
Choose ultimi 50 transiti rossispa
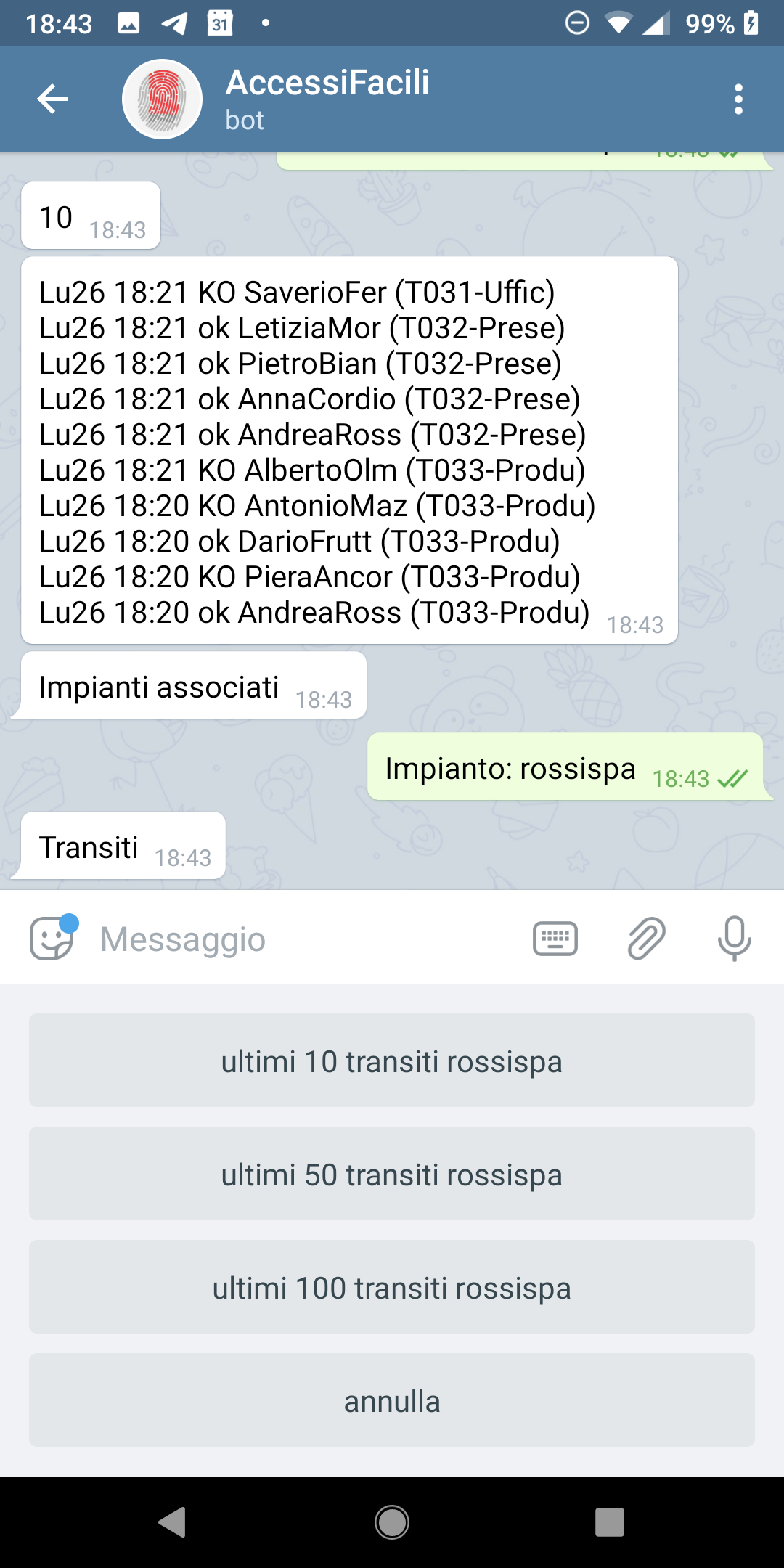pos(392,1174)
